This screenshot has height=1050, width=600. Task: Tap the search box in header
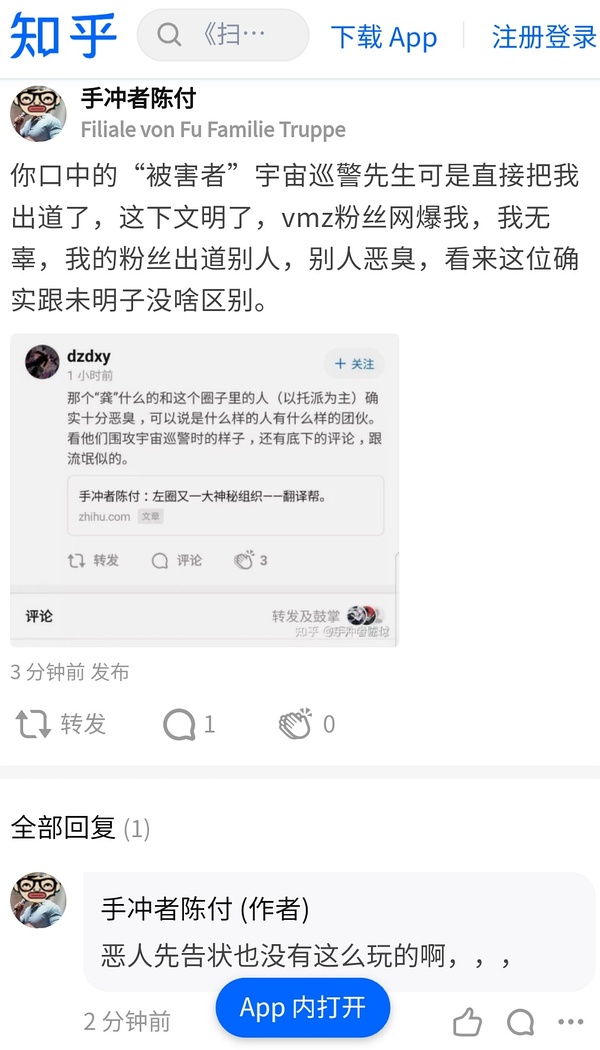(x=222, y=36)
